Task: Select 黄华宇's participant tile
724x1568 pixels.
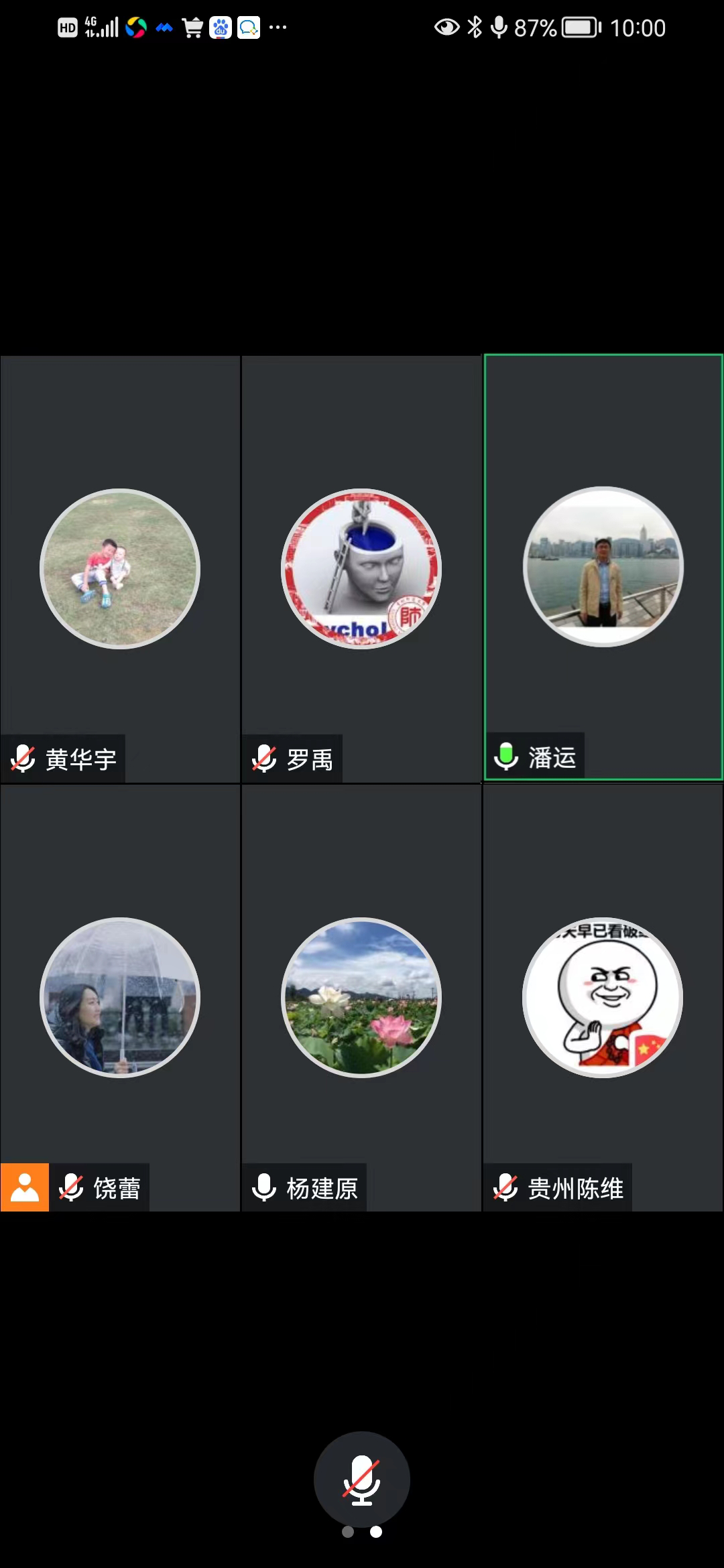Action: [120, 568]
